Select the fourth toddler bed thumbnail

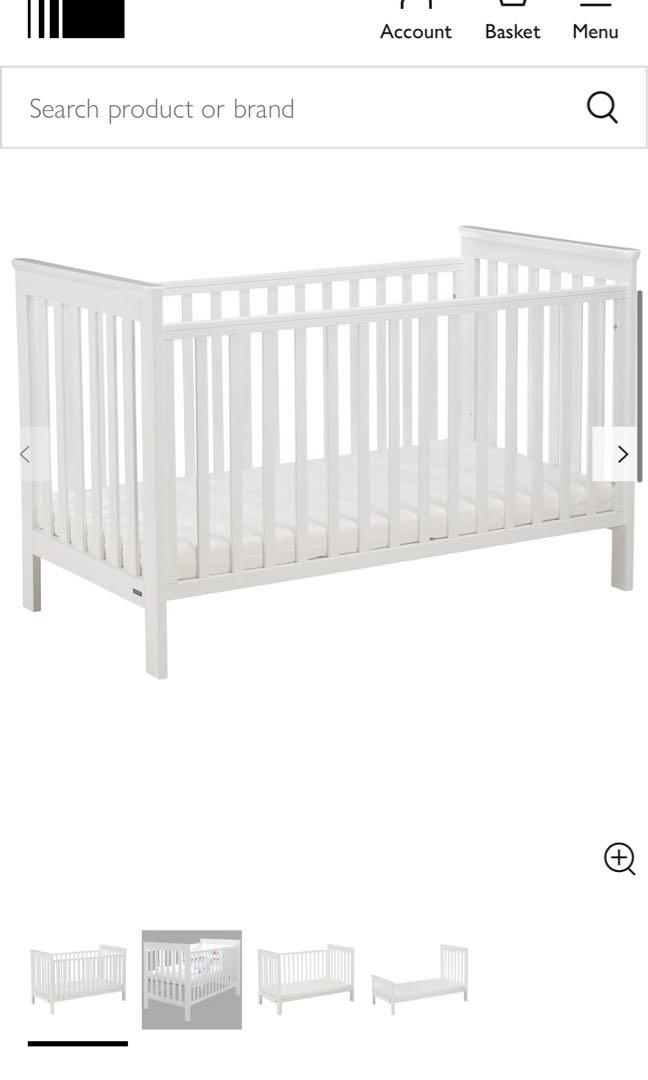click(420, 979)
